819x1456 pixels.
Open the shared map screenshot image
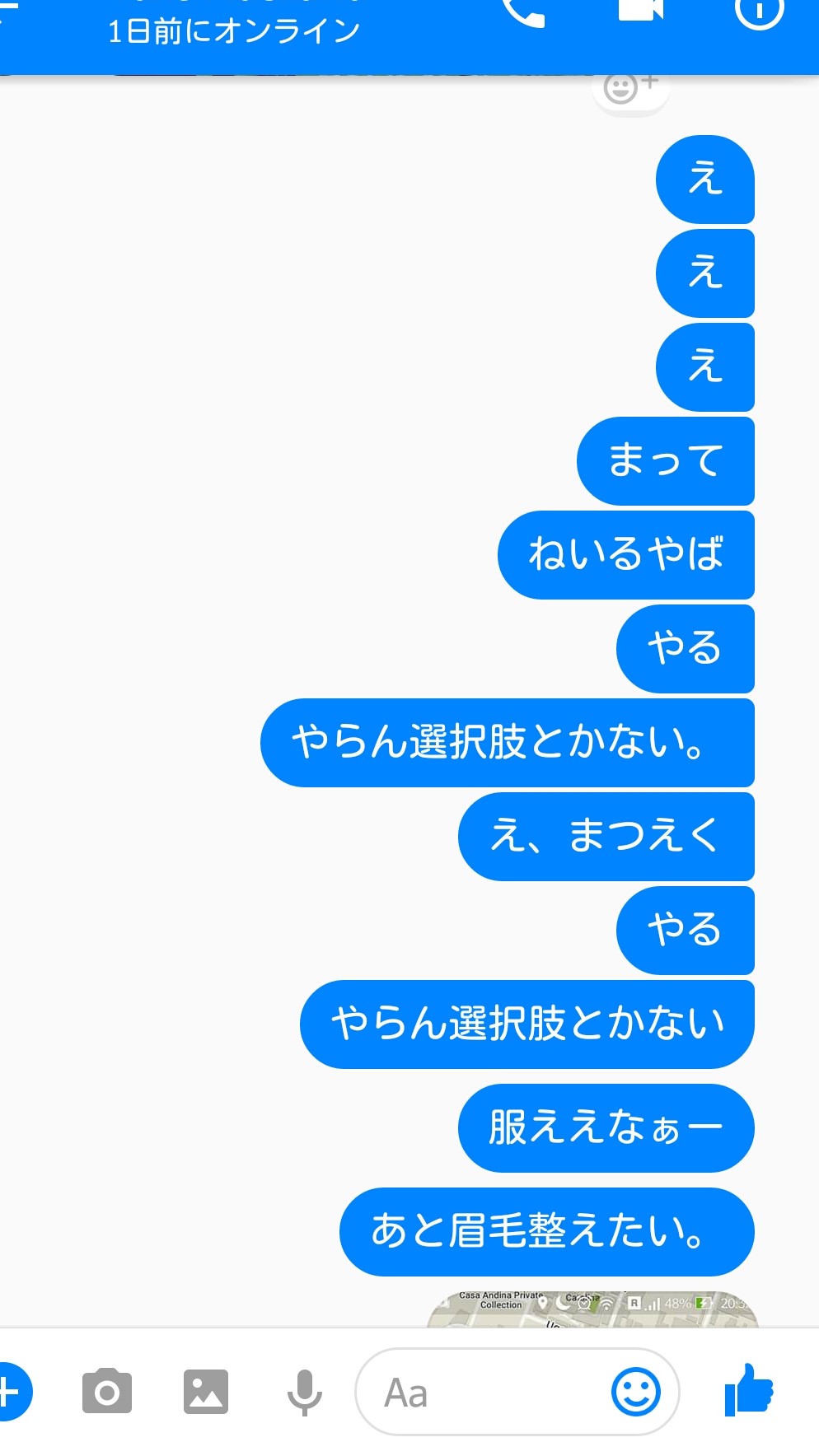point(592,1309)
